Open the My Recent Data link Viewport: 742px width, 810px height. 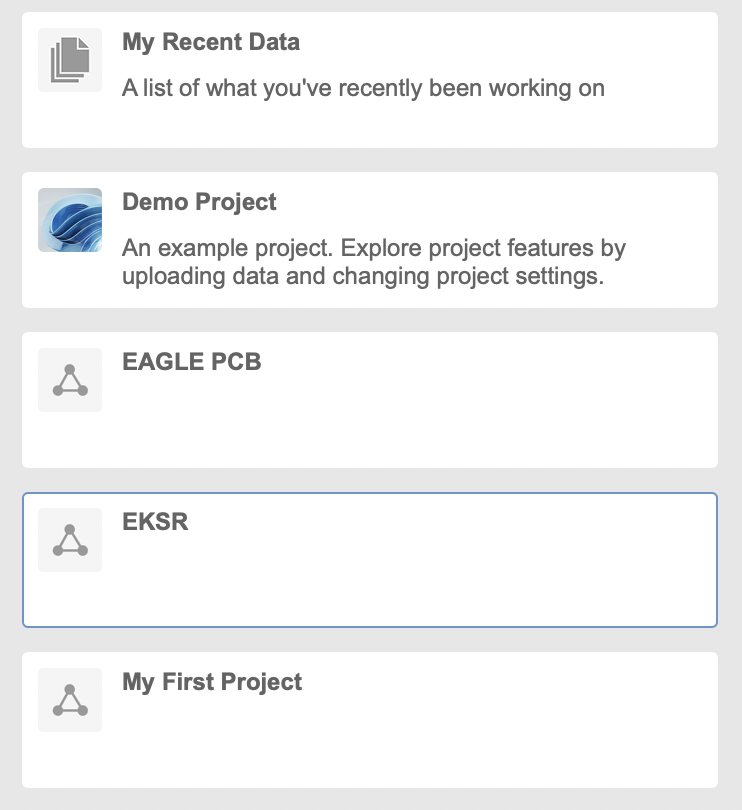211,42
